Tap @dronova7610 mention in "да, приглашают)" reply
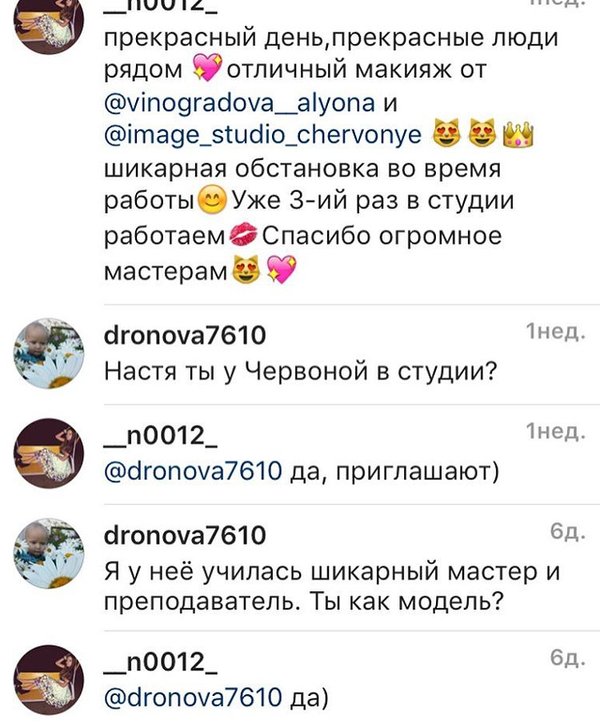Viewport: 600px width, 723px height. pyautogui.click(x=193, y=470)
